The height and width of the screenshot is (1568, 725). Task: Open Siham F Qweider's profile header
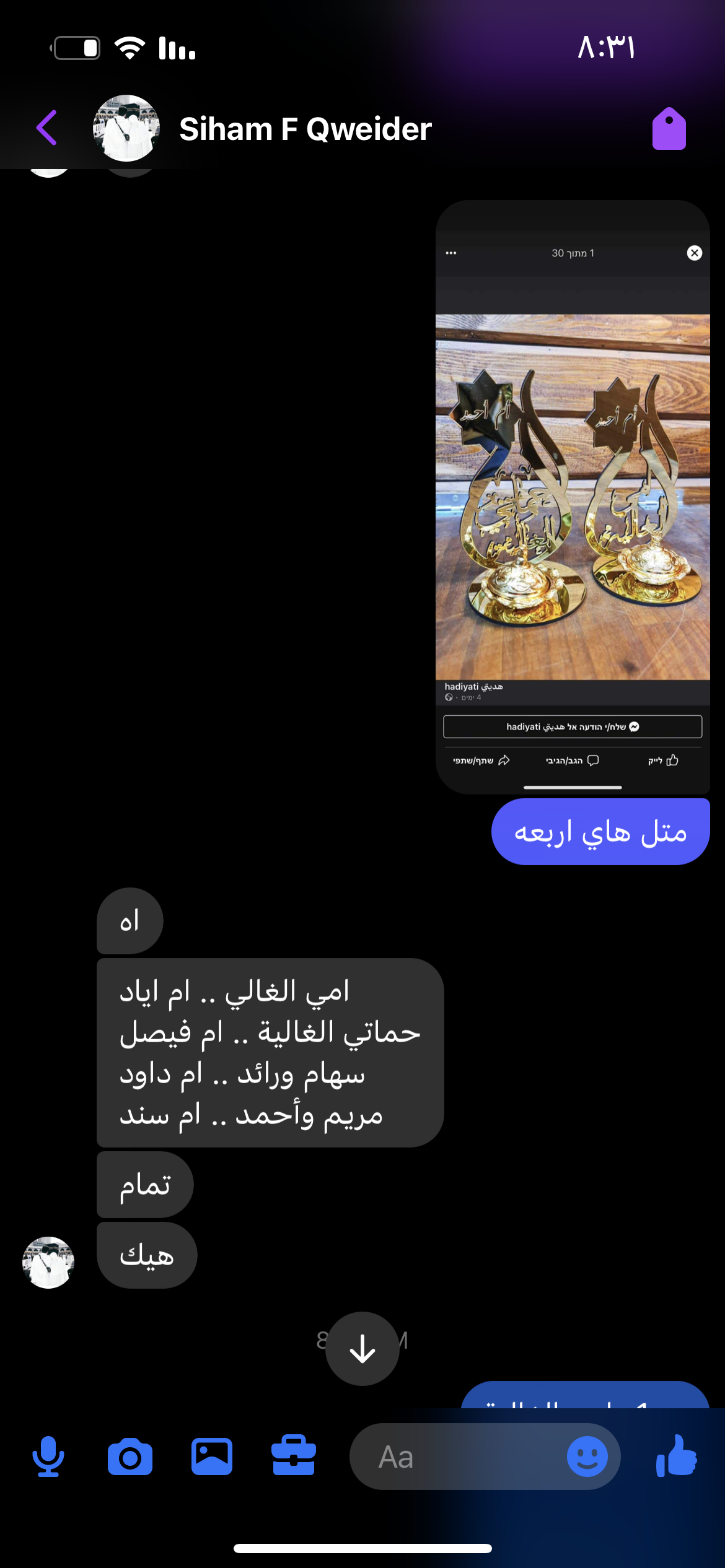coord(305,129)
